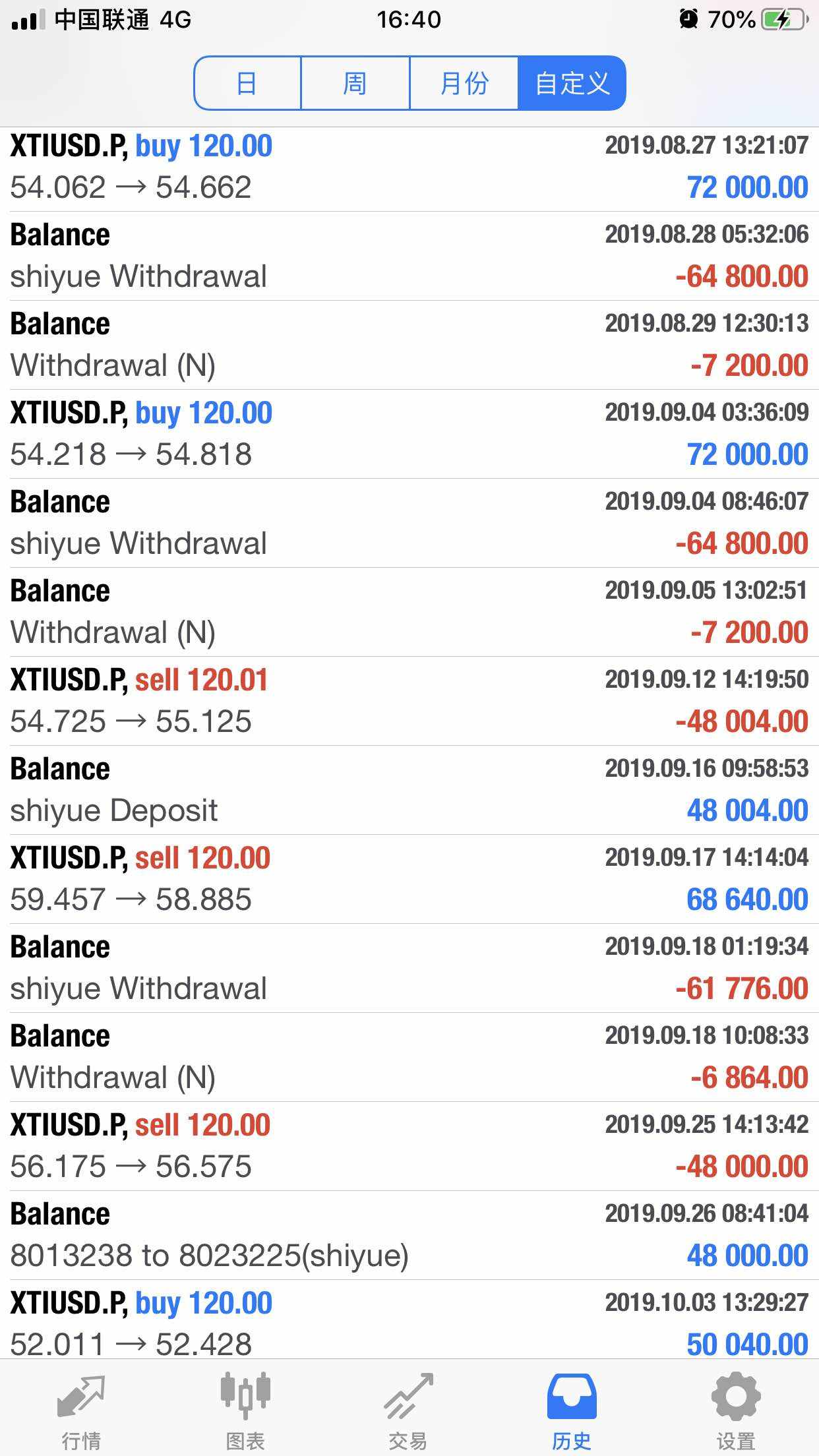819x1456 pixels.
Task: Choose the 月份 period segment
Action: (x=464, y=83)
